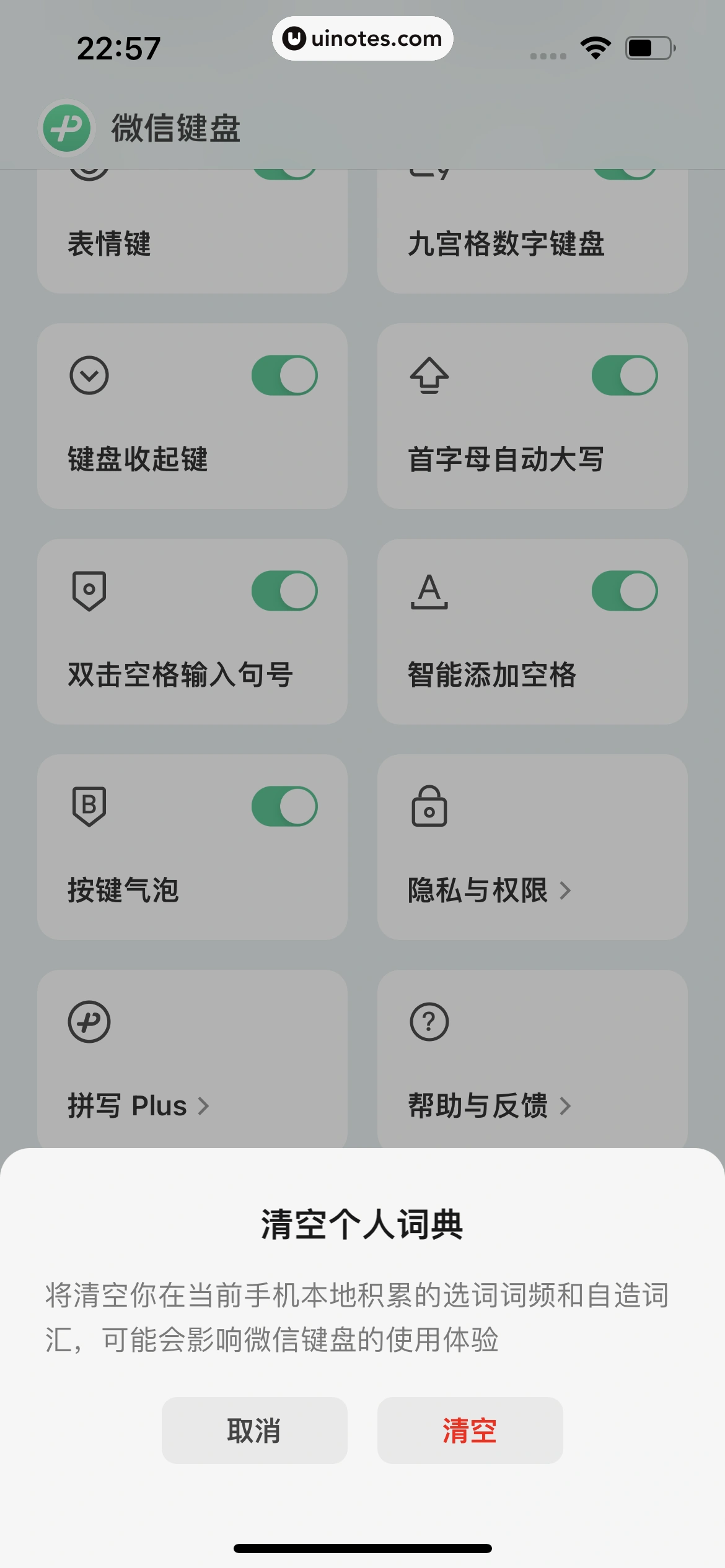This screenshot has height=1568, width=725.
Task: Click the 智能添加空格 letter A icon
Action: point(431,590)
